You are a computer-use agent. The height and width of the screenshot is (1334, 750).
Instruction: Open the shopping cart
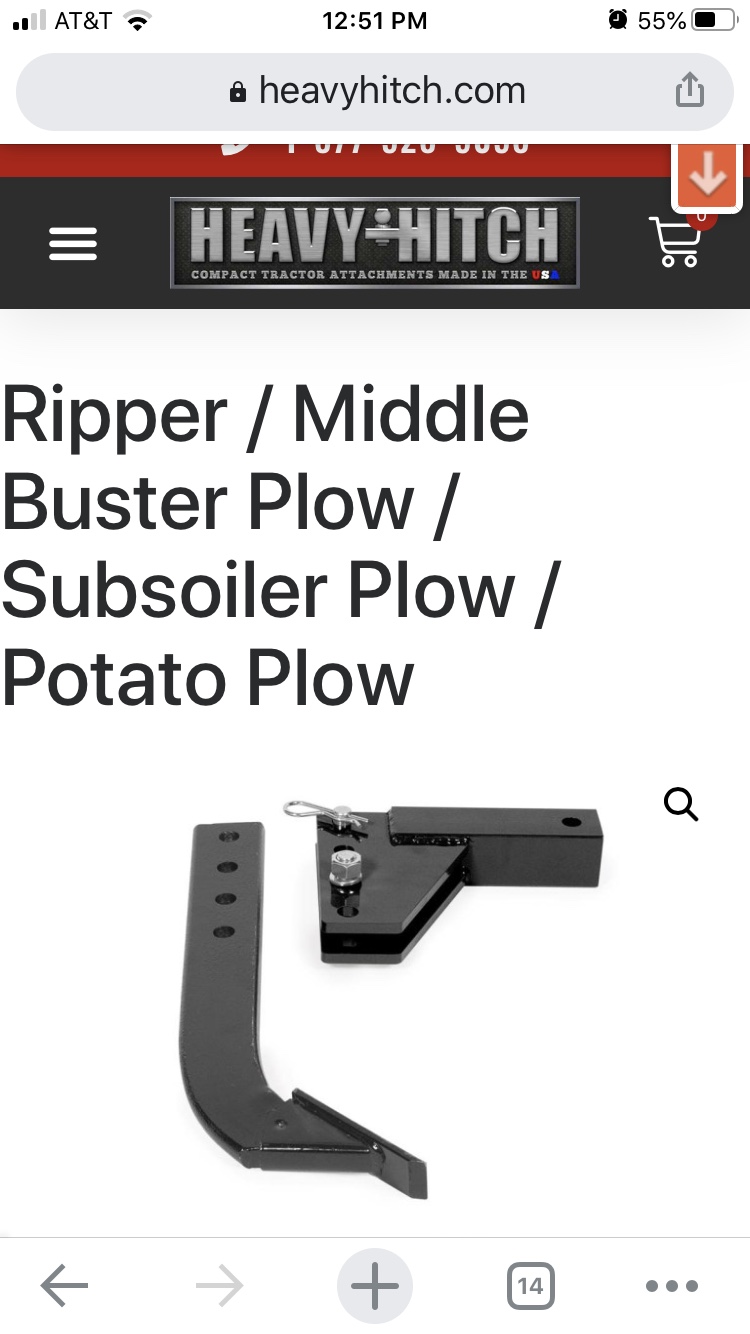(676, 241)
